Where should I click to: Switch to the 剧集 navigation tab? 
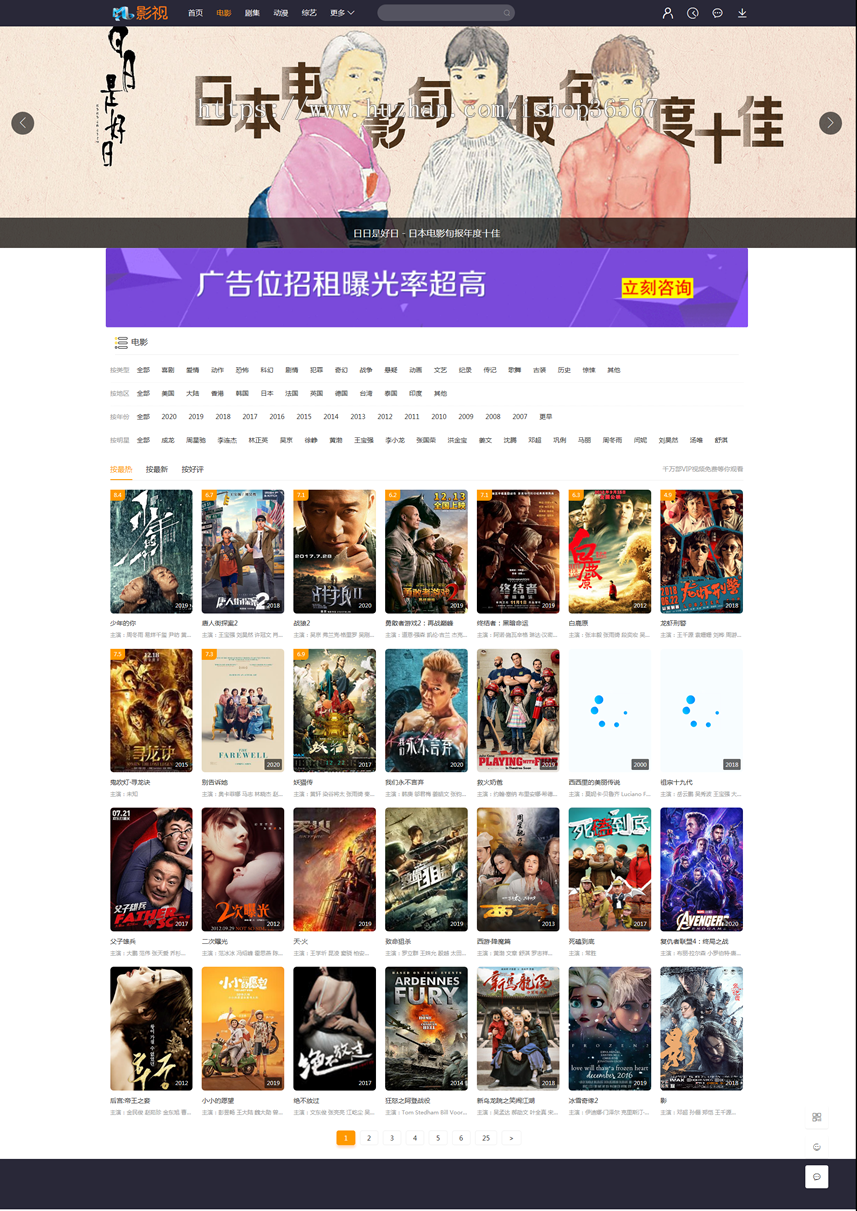coord(252,13)
